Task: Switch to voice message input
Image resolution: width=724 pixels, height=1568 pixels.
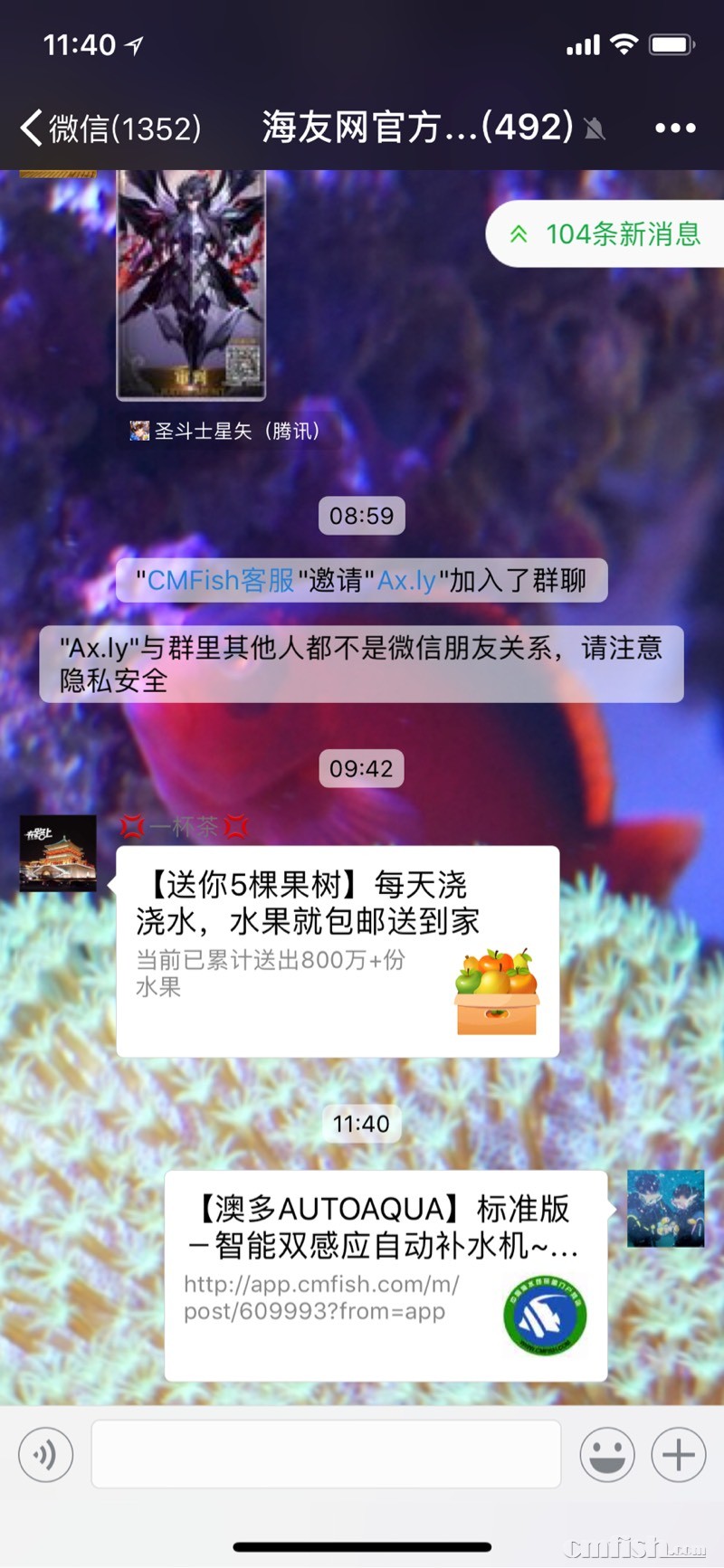Action: (x=45, y=1454)
